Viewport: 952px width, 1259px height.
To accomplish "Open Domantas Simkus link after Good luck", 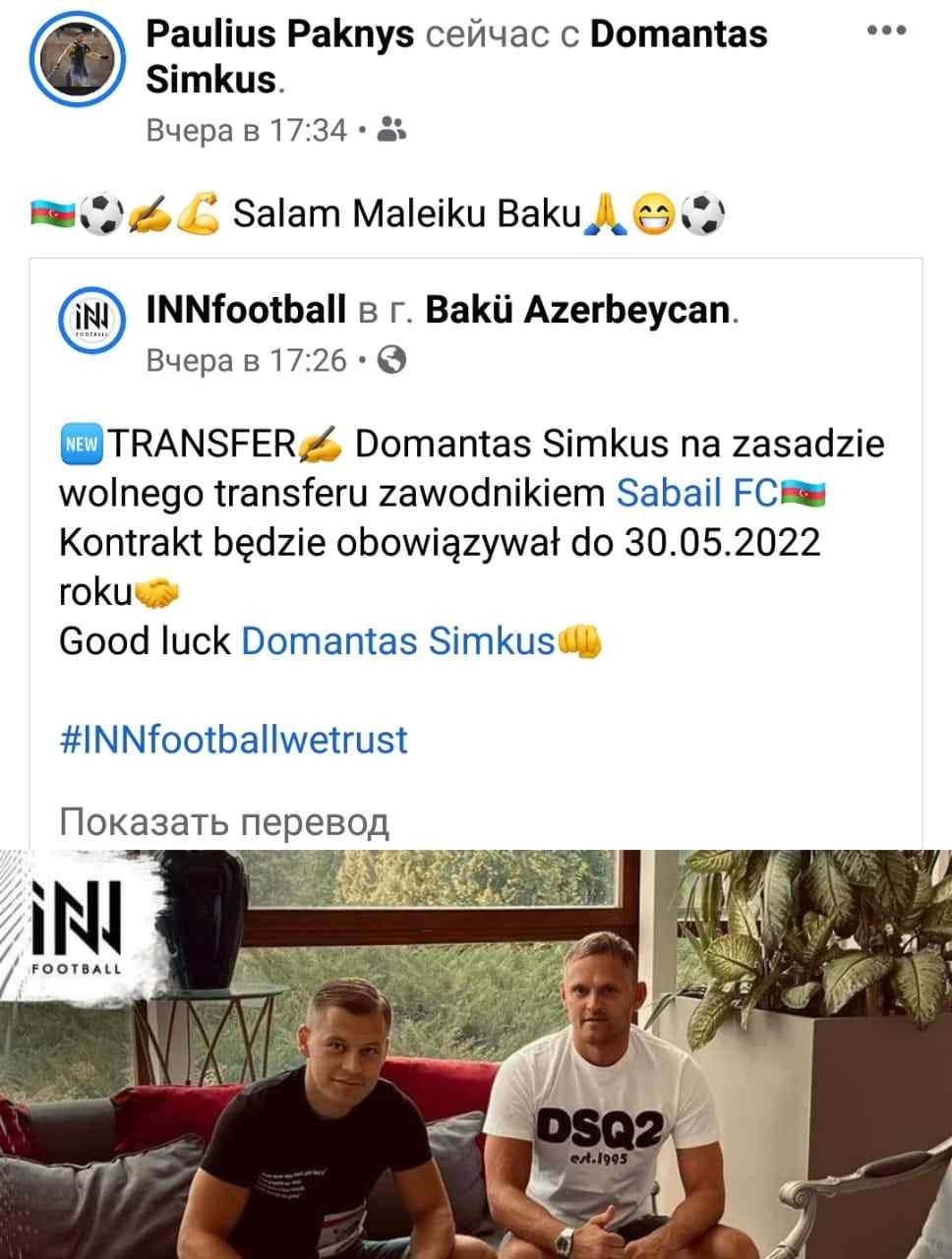I will (398, 641).
